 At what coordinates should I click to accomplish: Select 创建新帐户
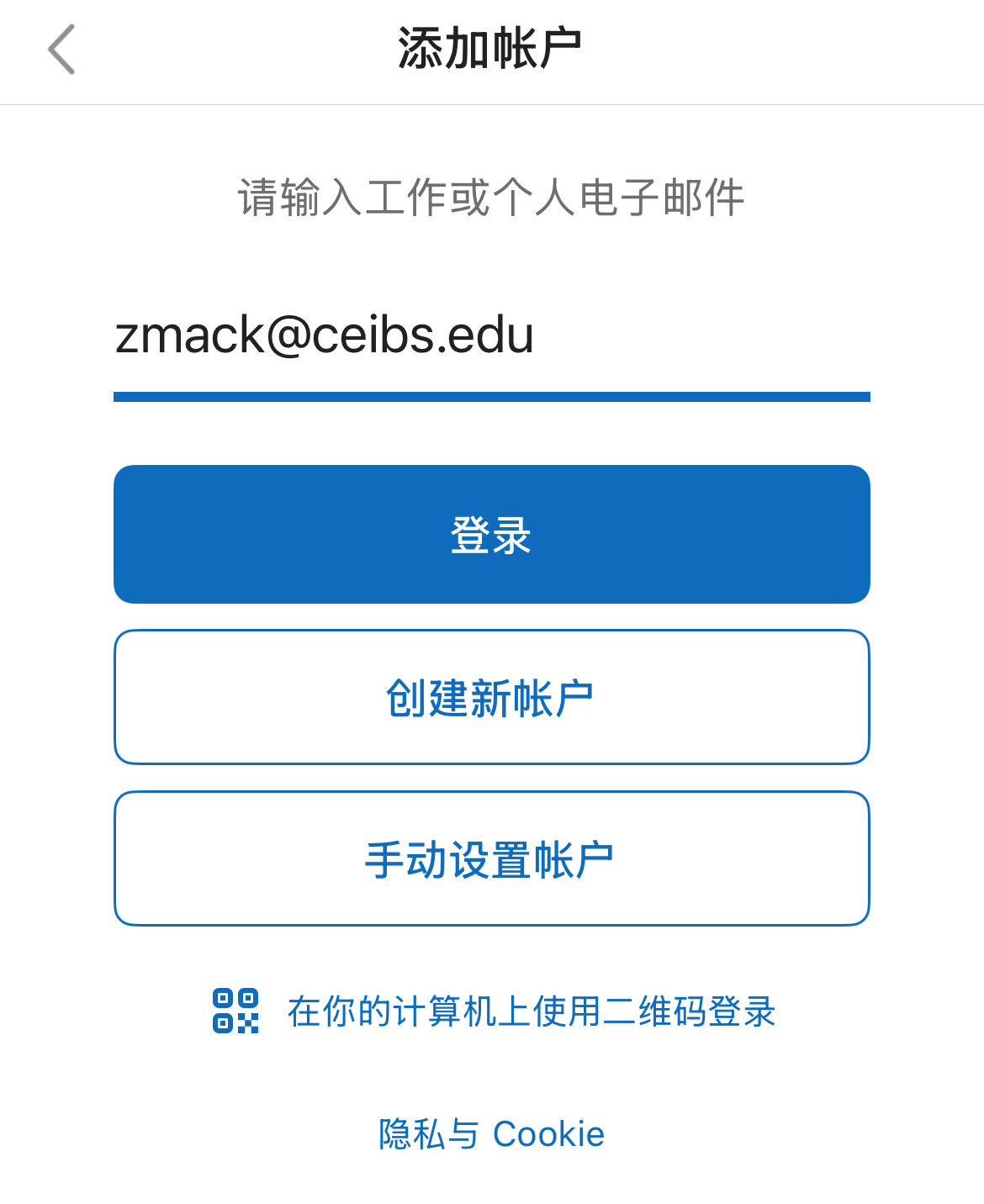[x=491, y=697]
